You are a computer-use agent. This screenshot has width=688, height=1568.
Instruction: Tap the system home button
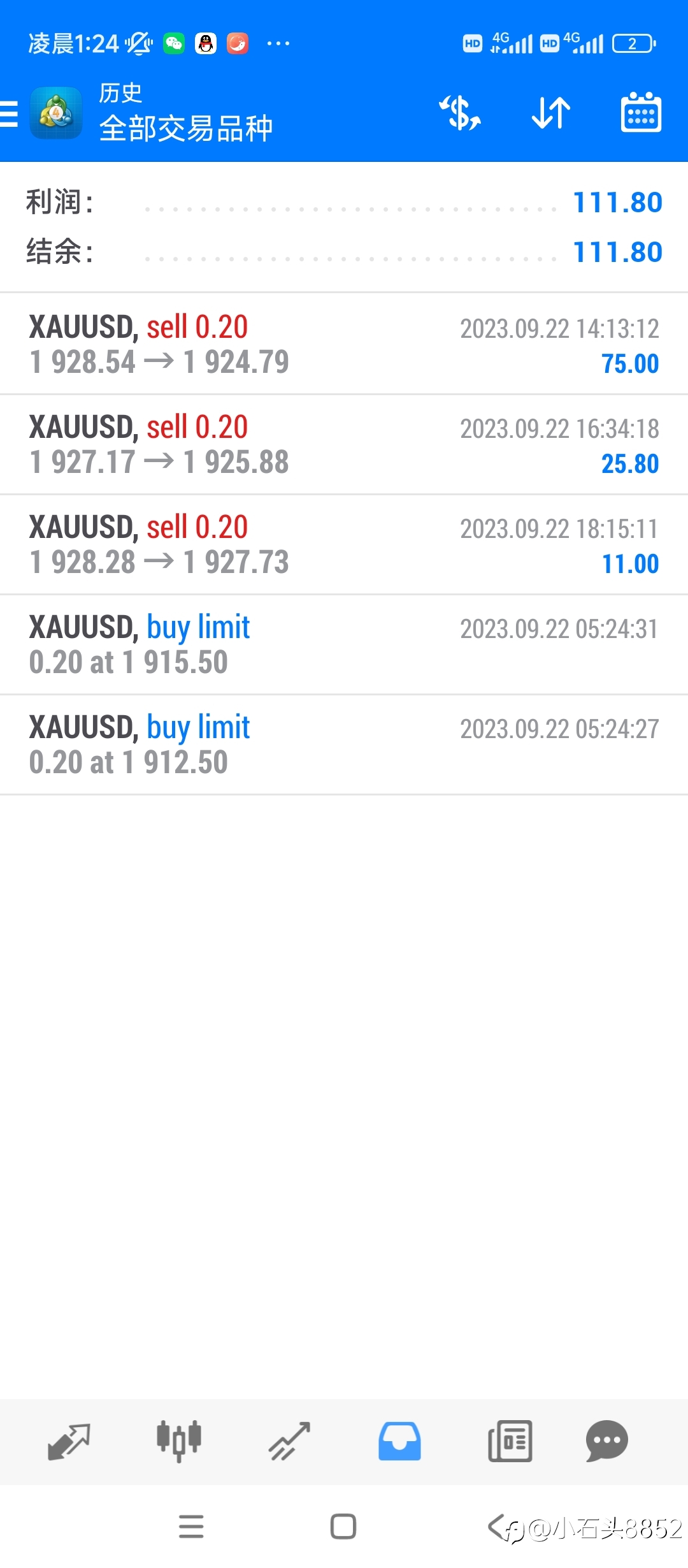tap(343, 1527)
